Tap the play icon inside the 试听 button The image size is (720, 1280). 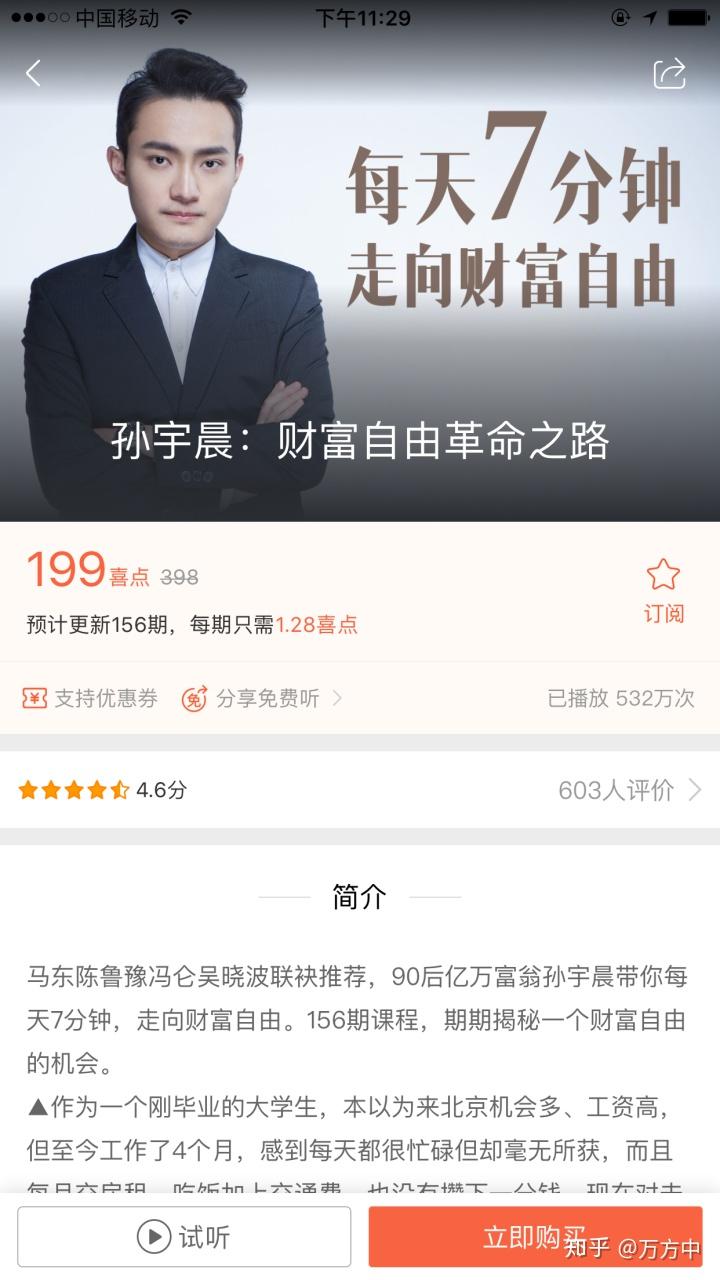(152, 1237)
